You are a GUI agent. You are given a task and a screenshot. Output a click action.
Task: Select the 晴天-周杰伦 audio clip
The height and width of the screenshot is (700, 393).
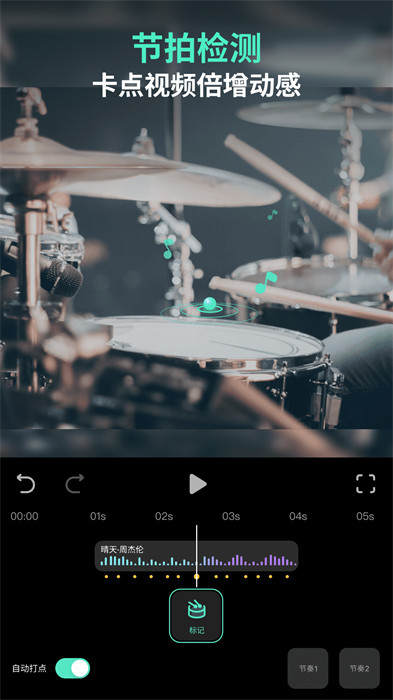point(196,556)
